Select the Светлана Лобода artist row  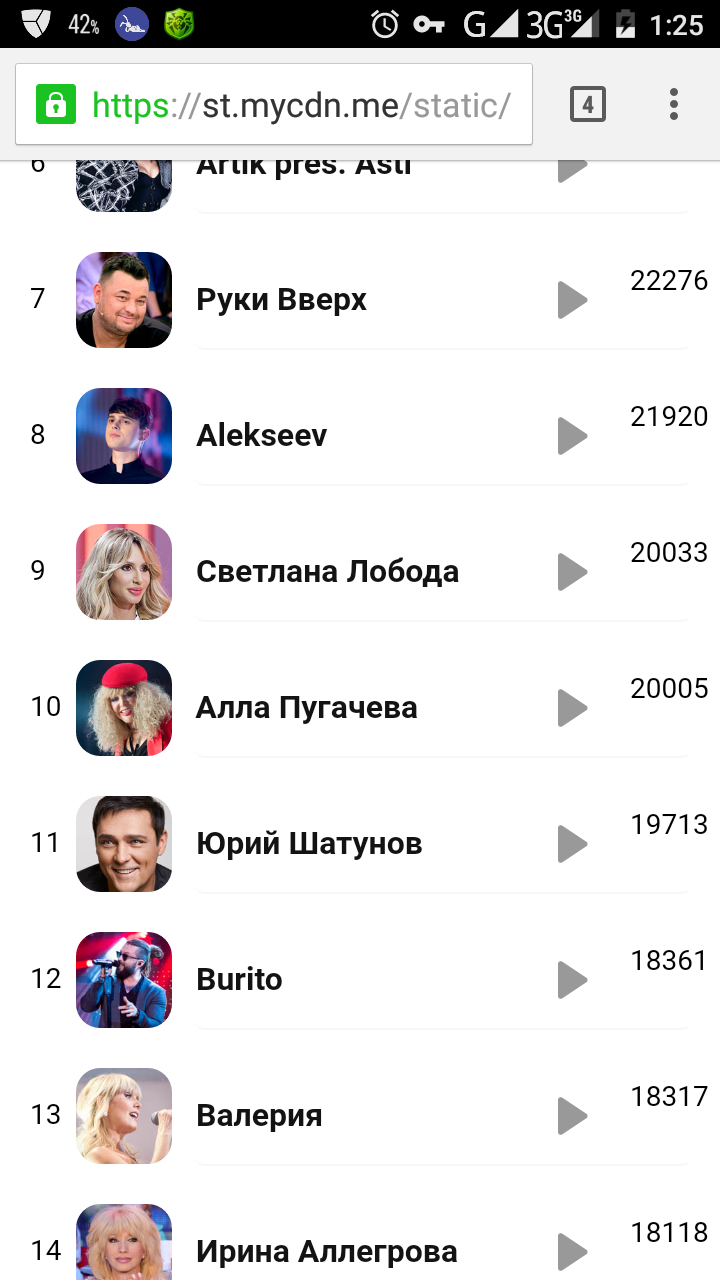(x=327, y=572)
